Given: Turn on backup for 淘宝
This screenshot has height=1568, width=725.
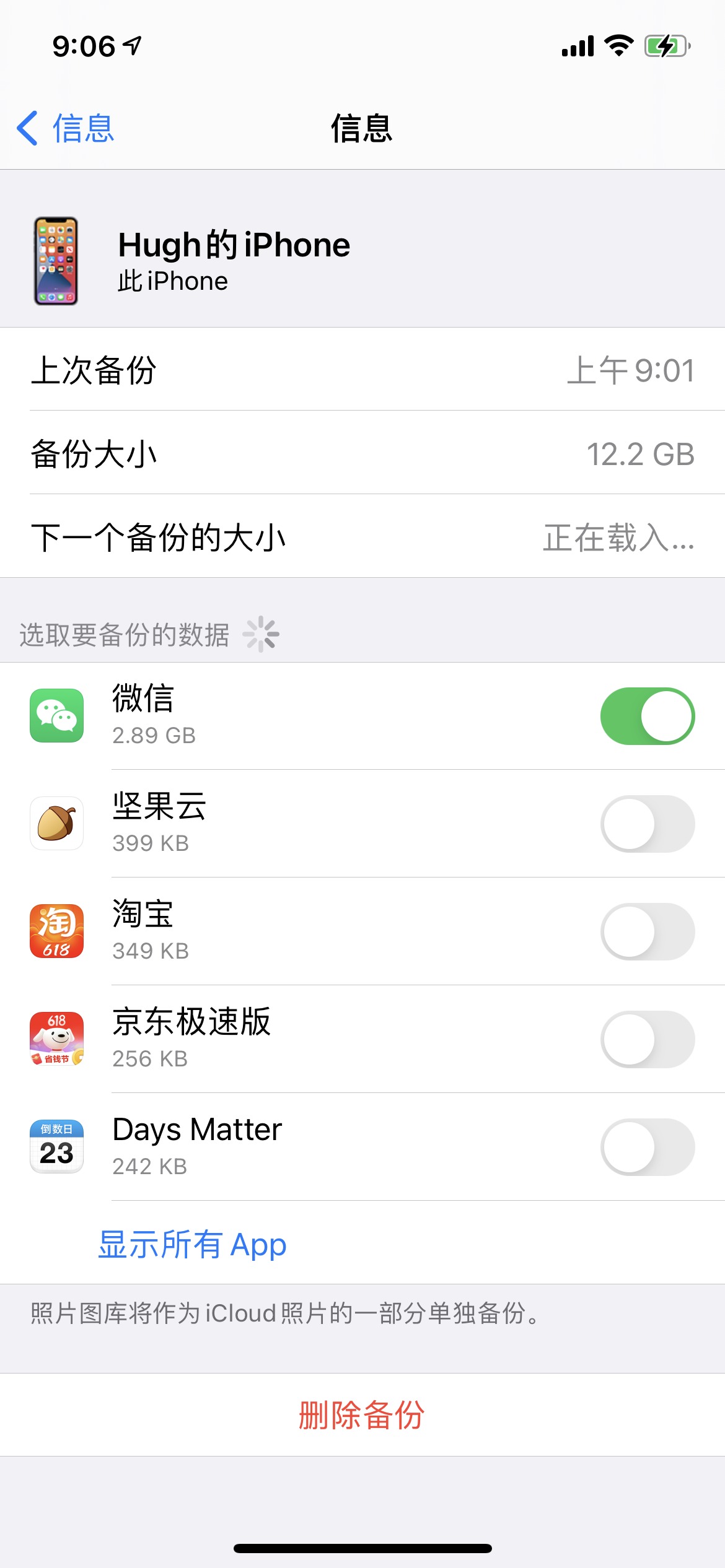Looking at the screenshot, I should tap(647, 932).
